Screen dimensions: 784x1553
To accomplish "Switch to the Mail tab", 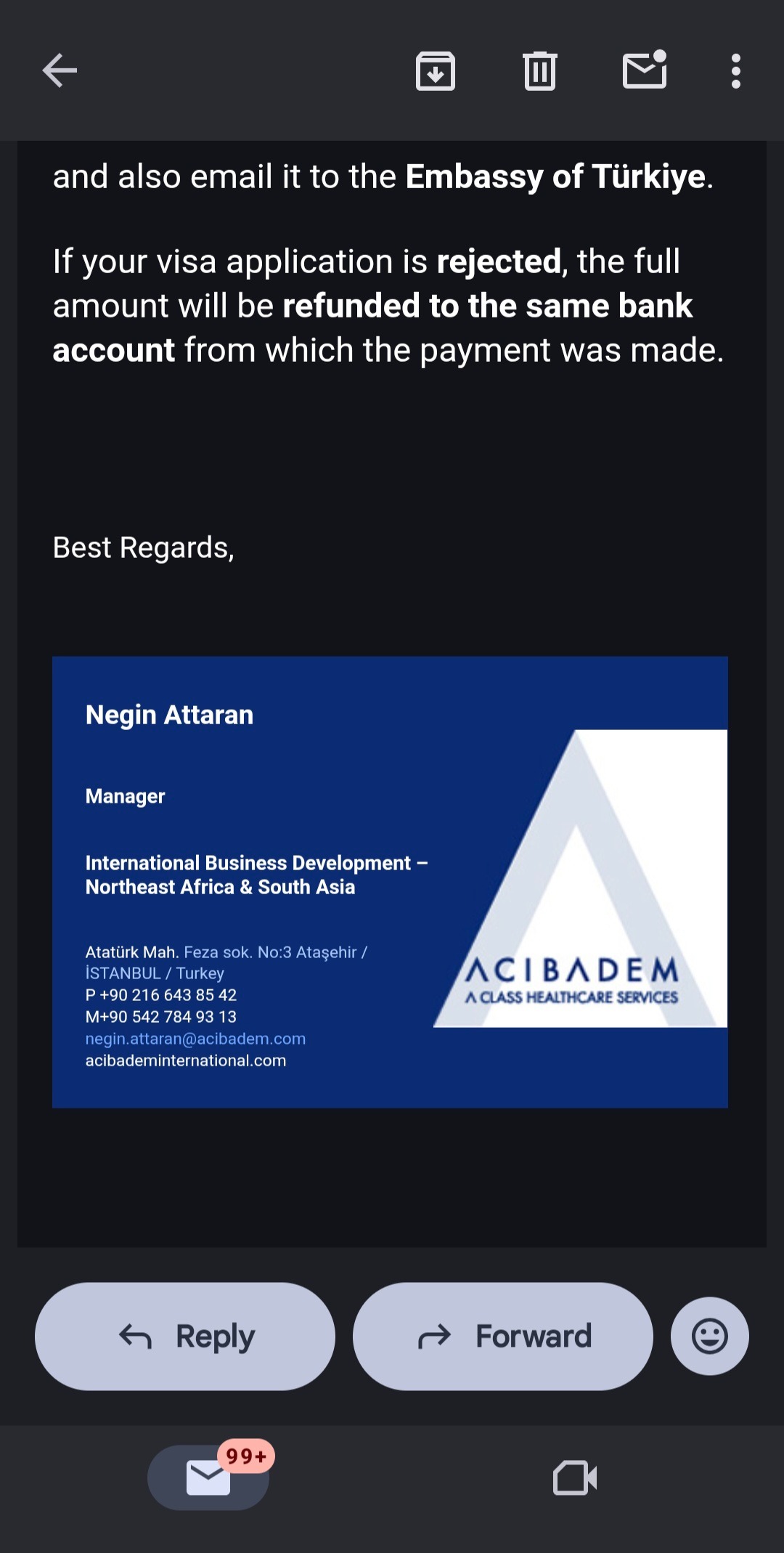I will click(x=208, y=1477).
